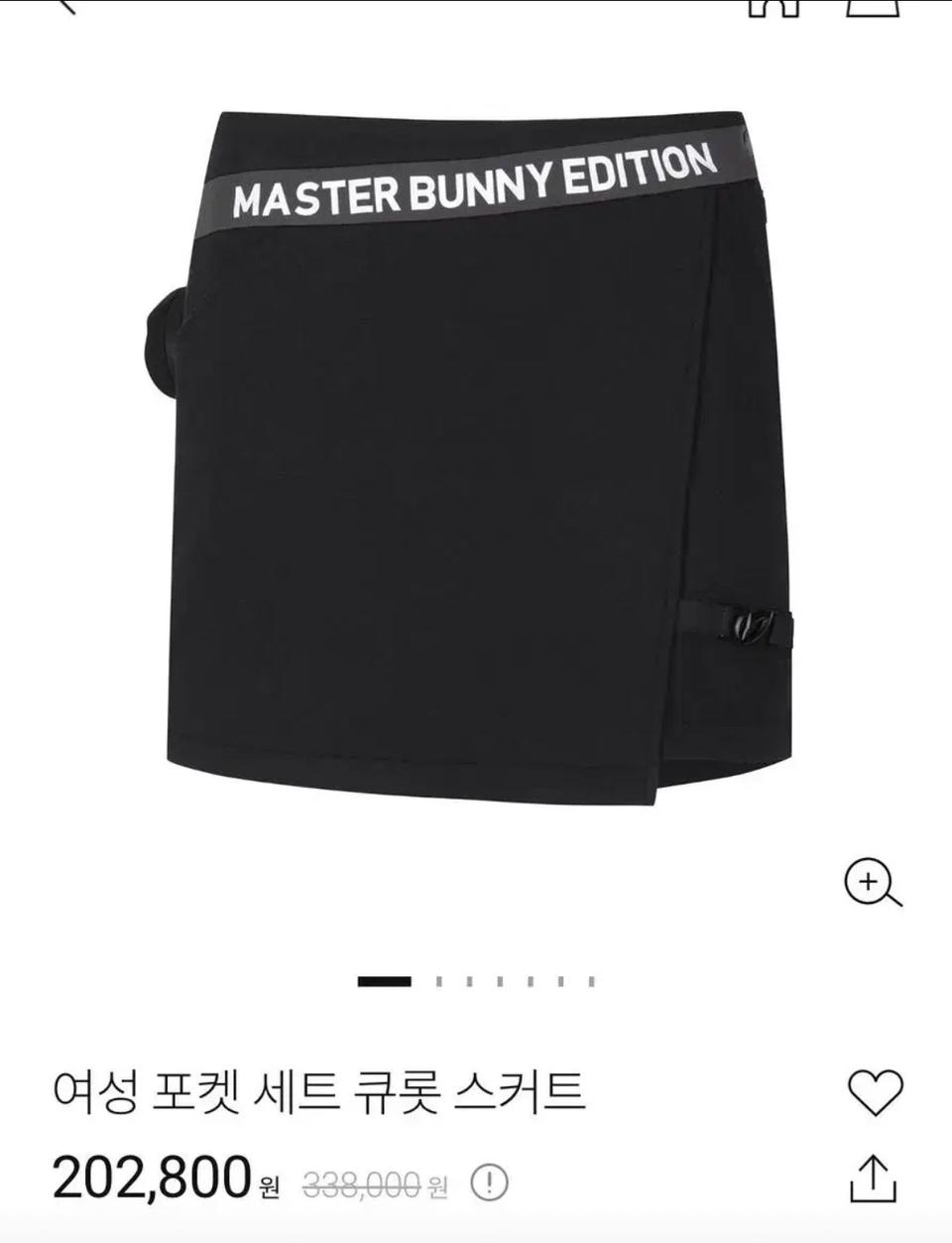The width and height of the screenshot is (952, 1243).
Task: Select the second carousel indicator dot
Action: (438, 980)
